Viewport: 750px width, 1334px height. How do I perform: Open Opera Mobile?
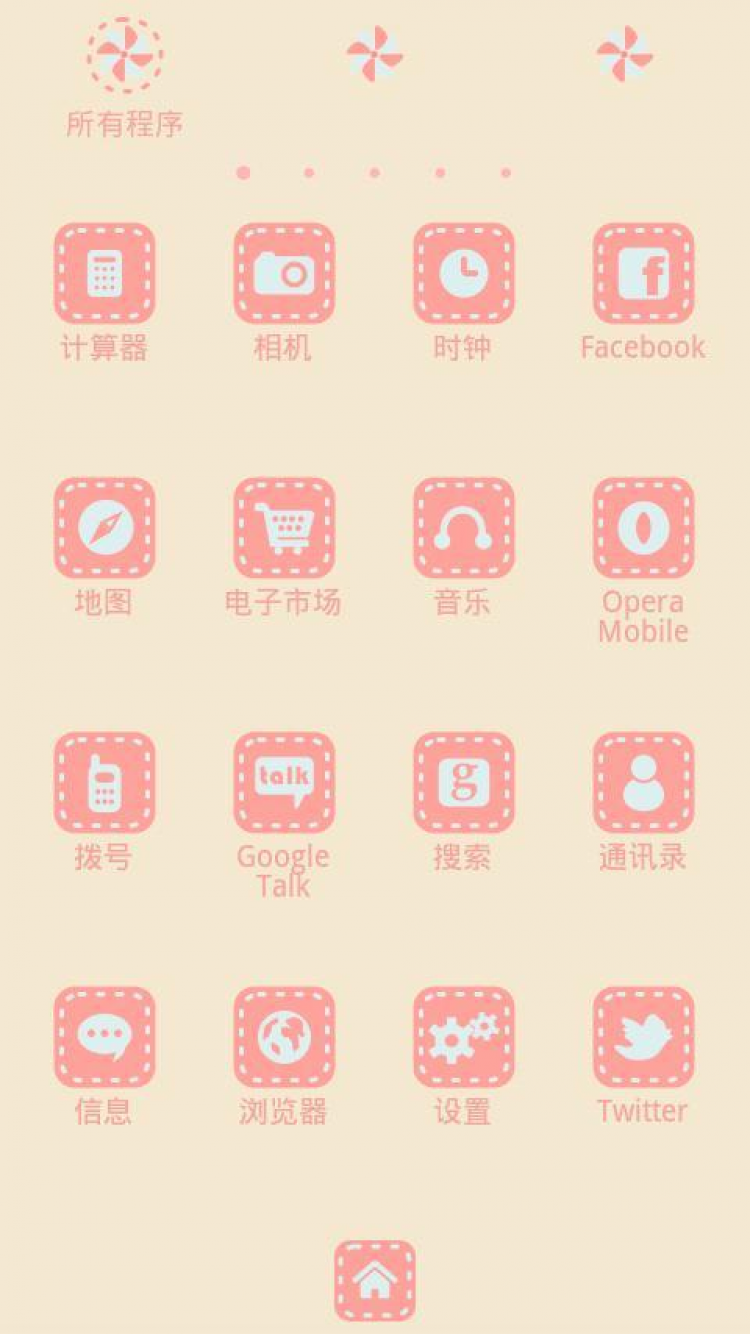643,527
